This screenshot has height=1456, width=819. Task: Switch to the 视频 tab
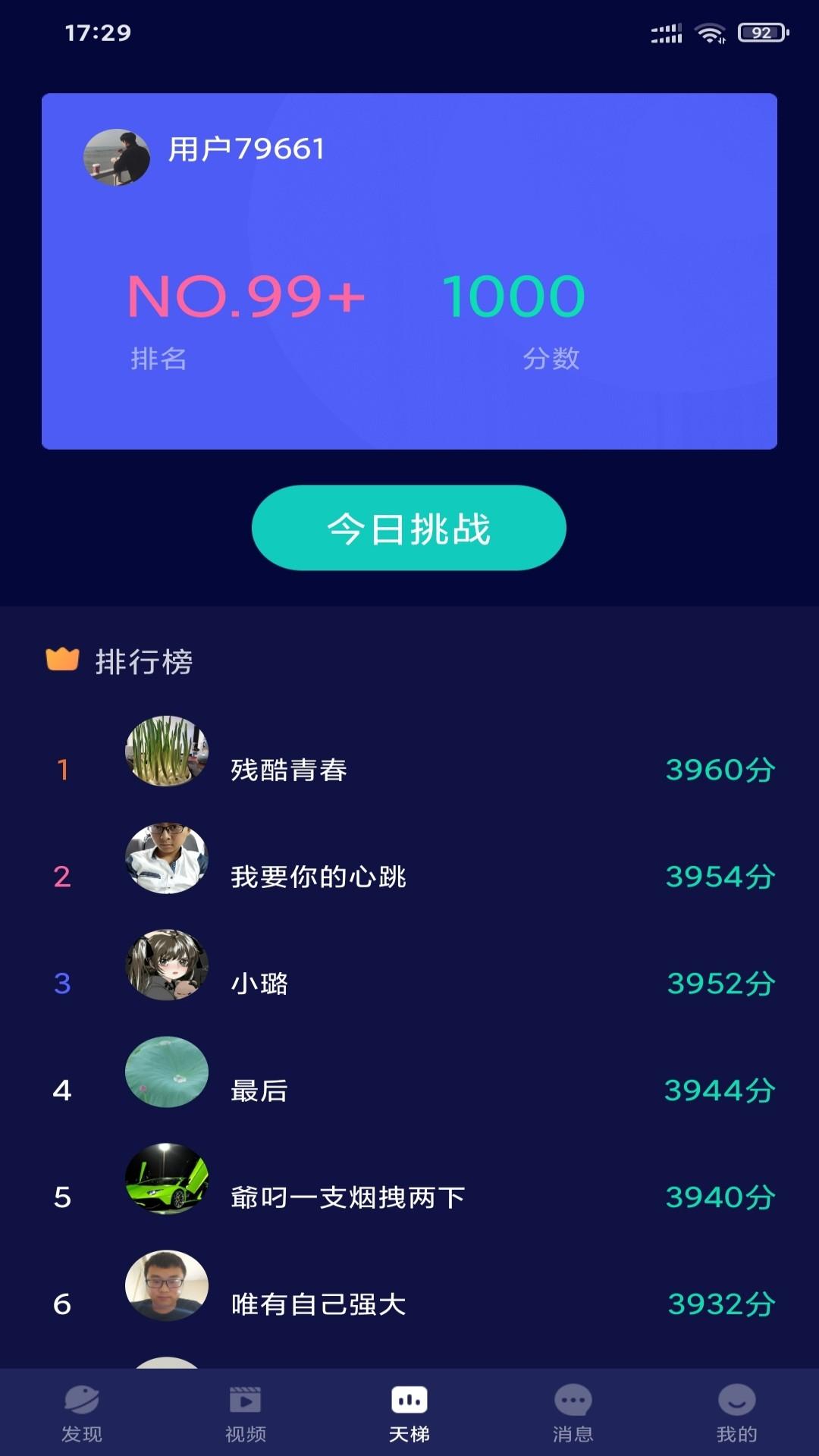coord(246,1412)
